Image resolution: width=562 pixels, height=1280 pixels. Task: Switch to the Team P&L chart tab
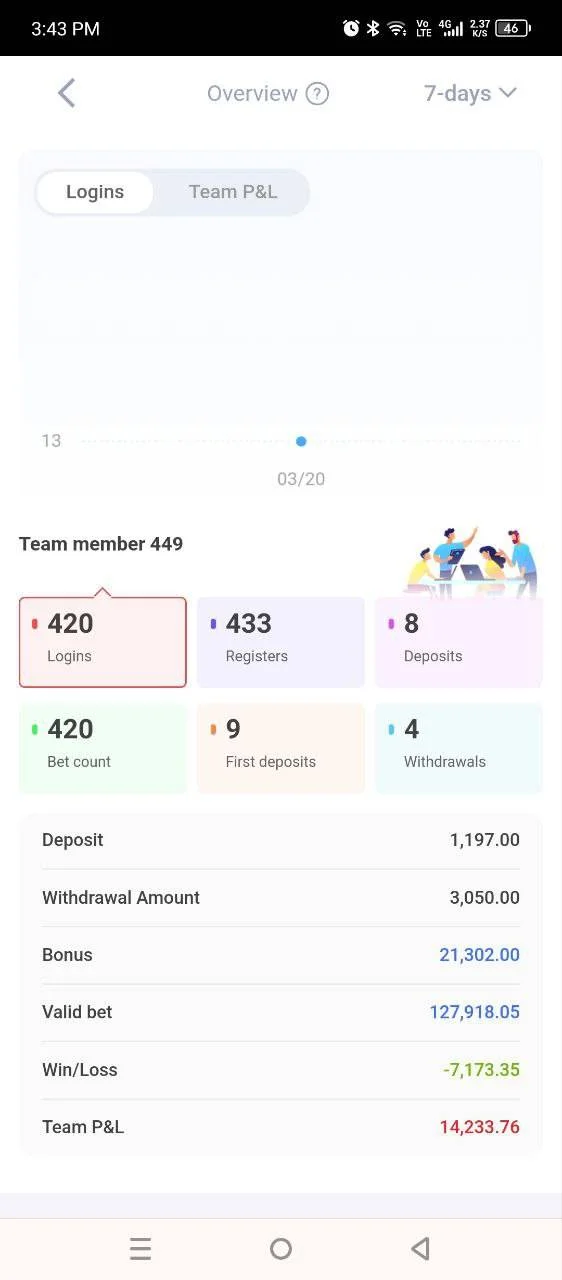233,192
